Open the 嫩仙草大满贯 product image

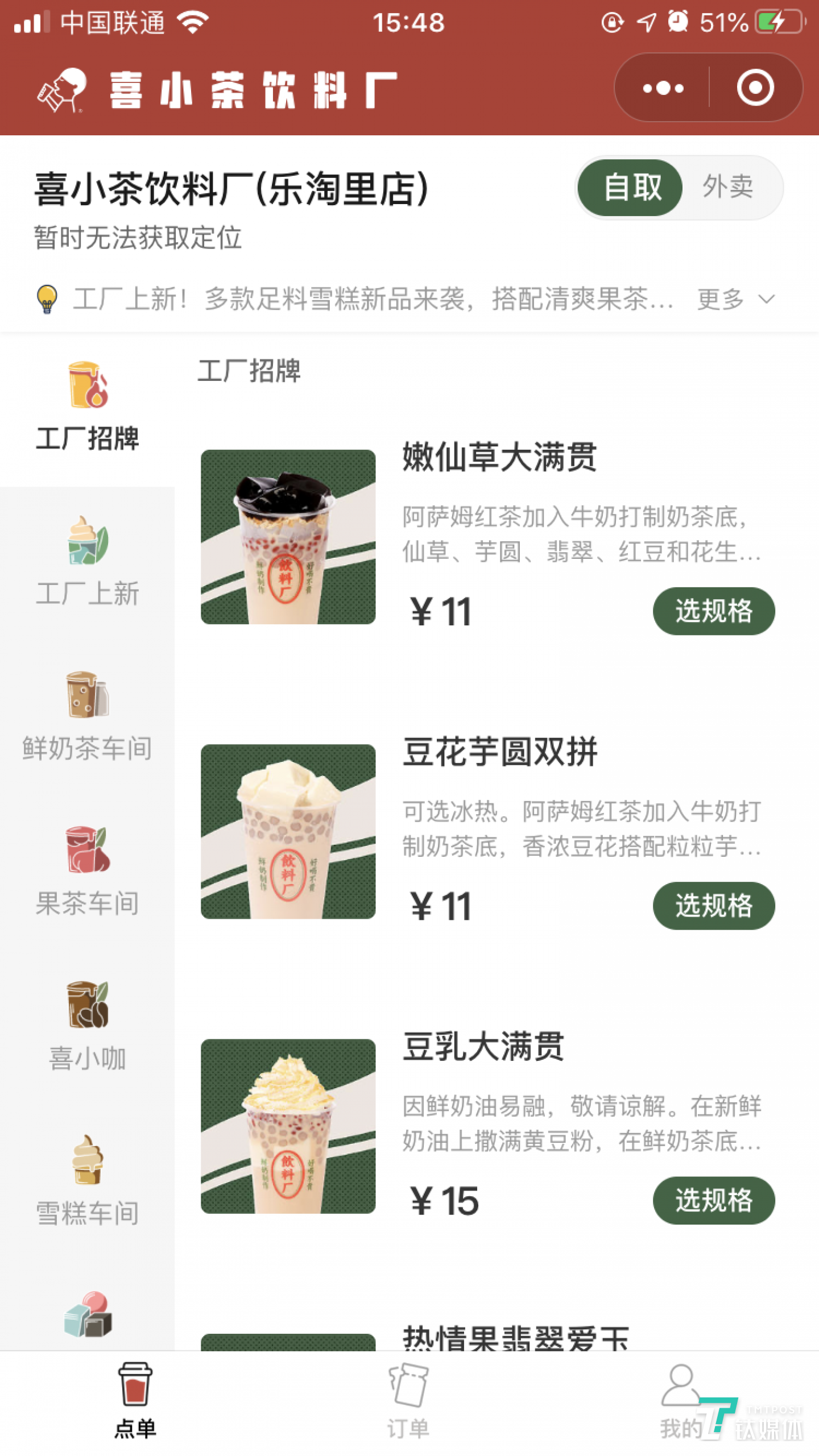[288, 537]
